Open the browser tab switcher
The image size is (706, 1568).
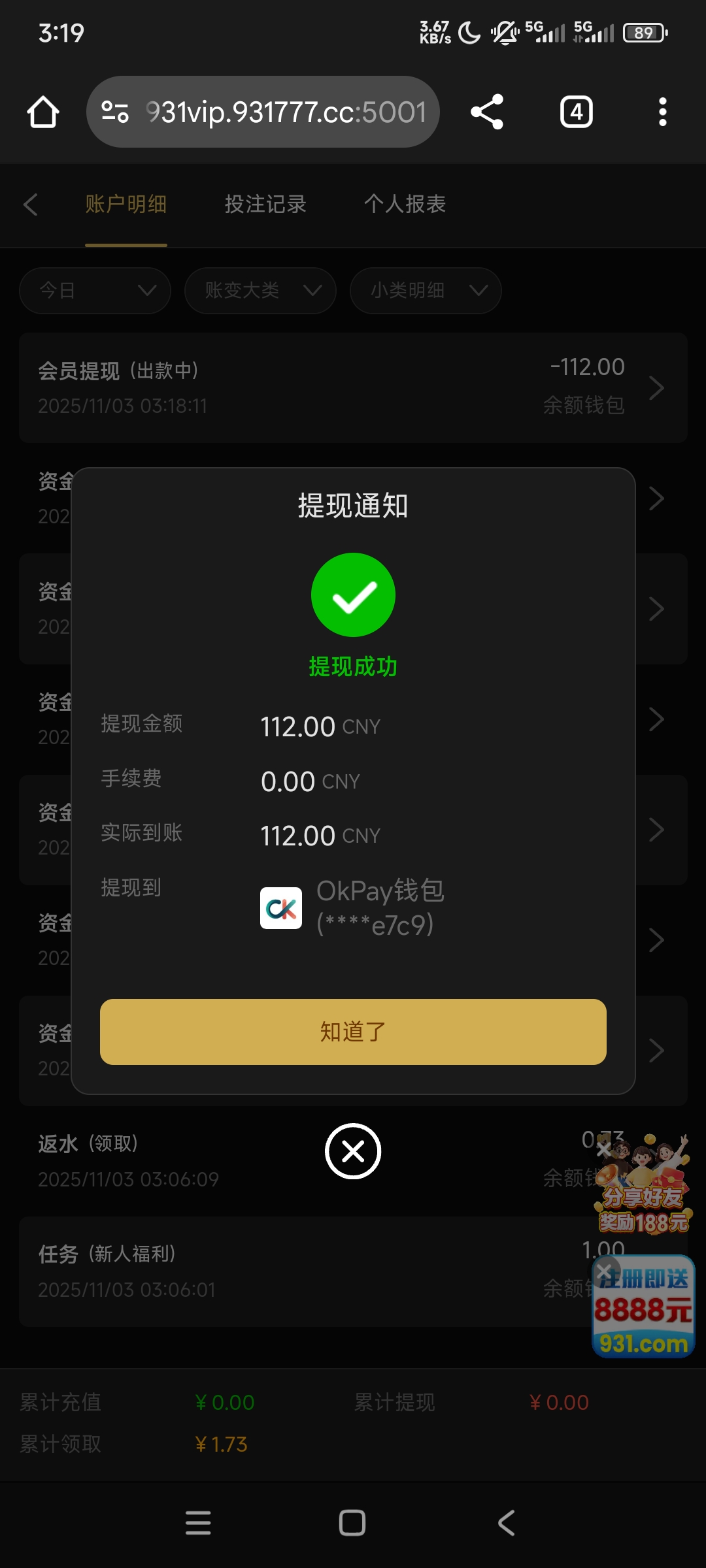pyautogui.click(x=576, y=112)
